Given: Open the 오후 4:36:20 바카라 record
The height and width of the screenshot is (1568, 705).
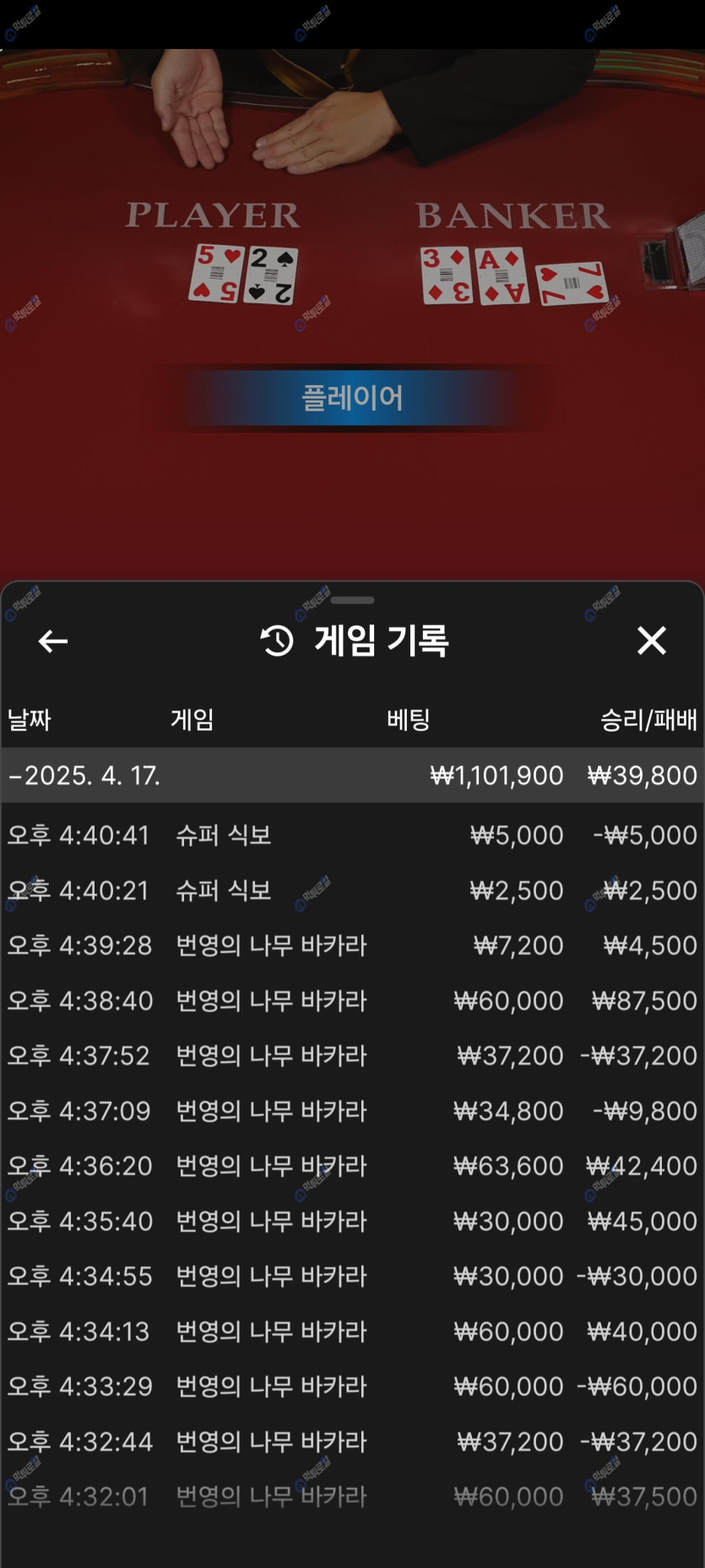Looking at the screenshot, I should click(352, 1166).
